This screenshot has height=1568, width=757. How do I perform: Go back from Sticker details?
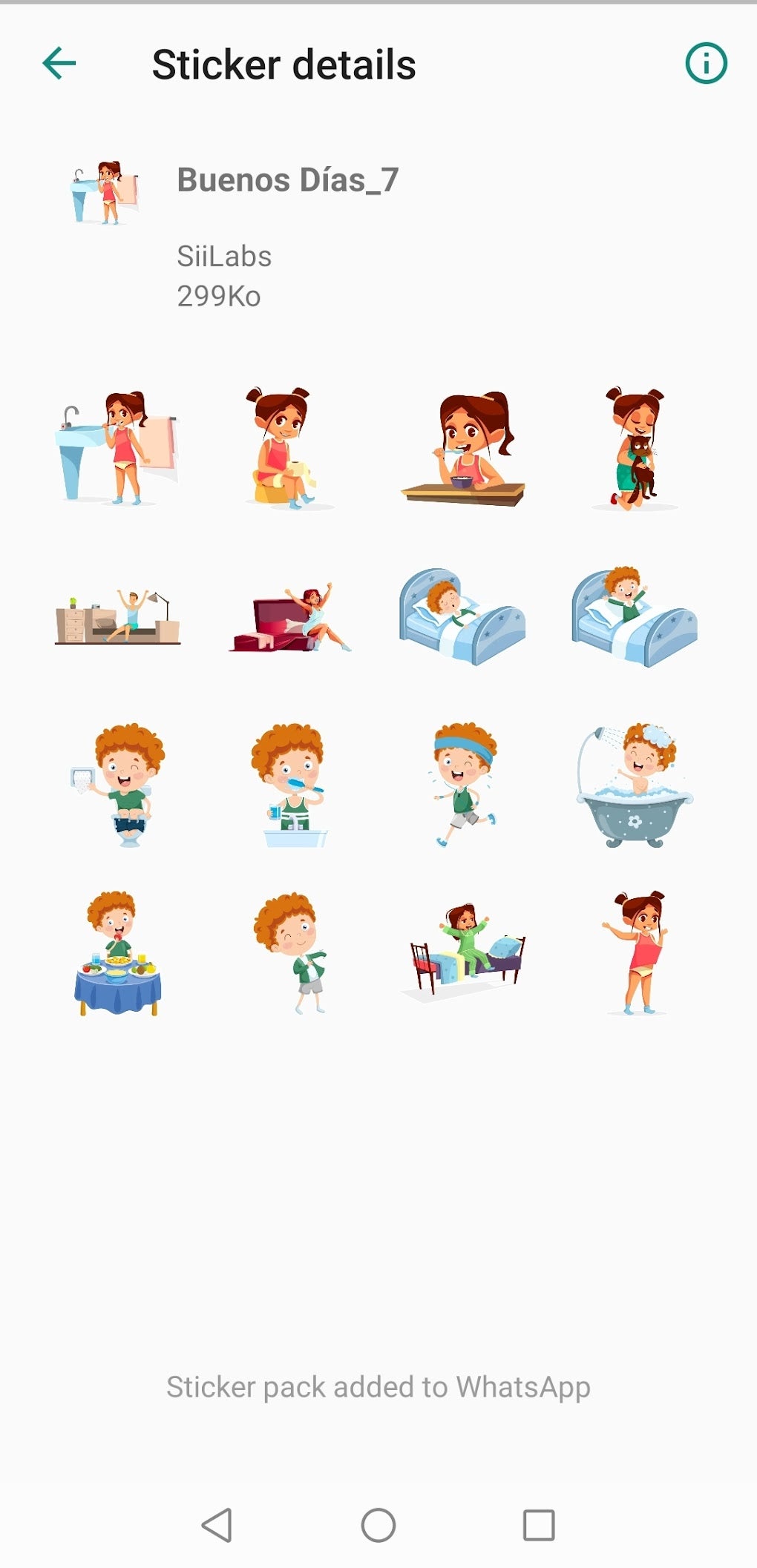pyautogui.click(x=59, y=63)
